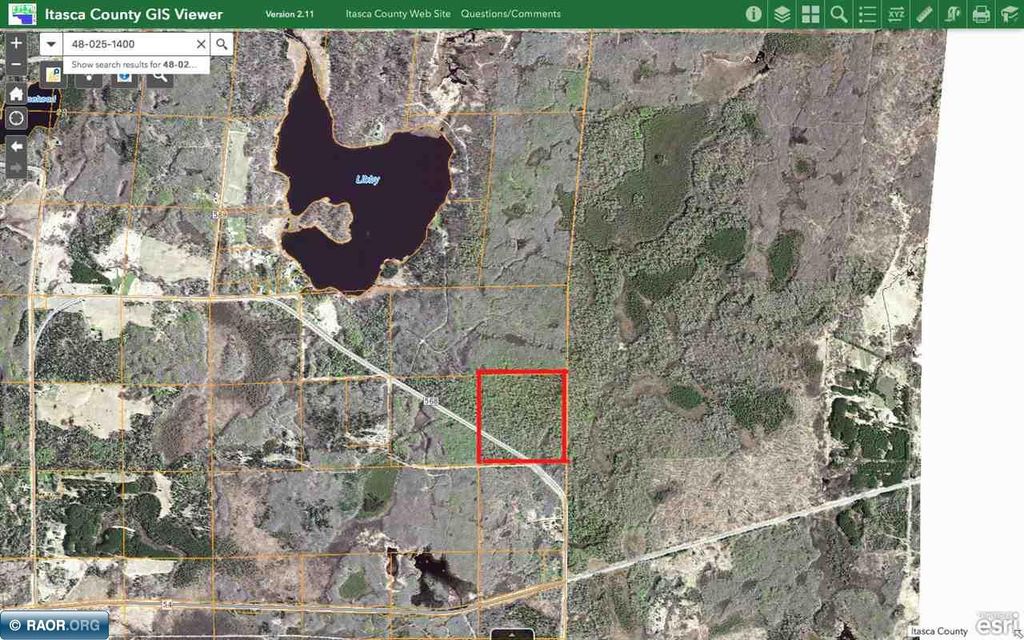Go back to the previous map extent
Viewport: 1024px width, 640px height.
(x=16, y=146)
